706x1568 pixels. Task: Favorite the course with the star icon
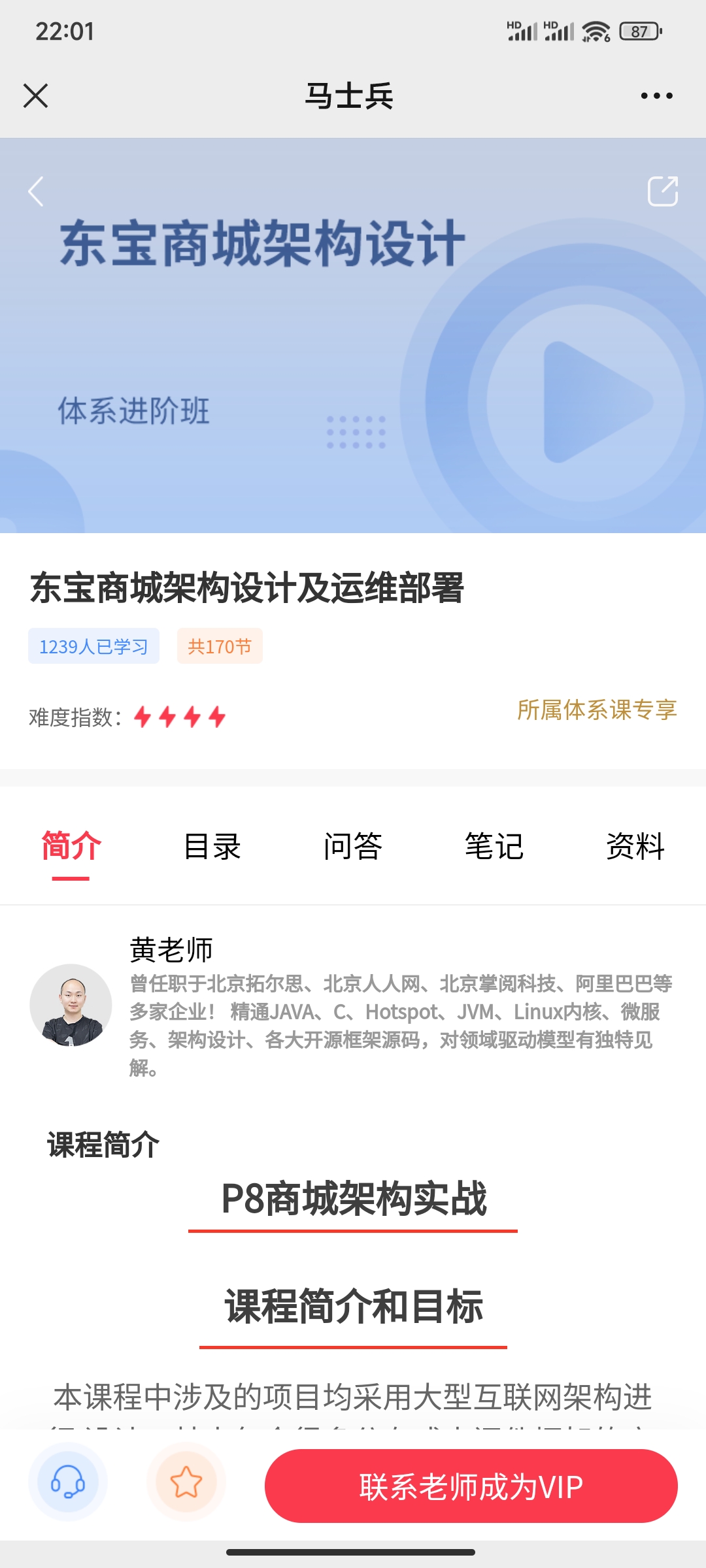tap(185, 1483)
